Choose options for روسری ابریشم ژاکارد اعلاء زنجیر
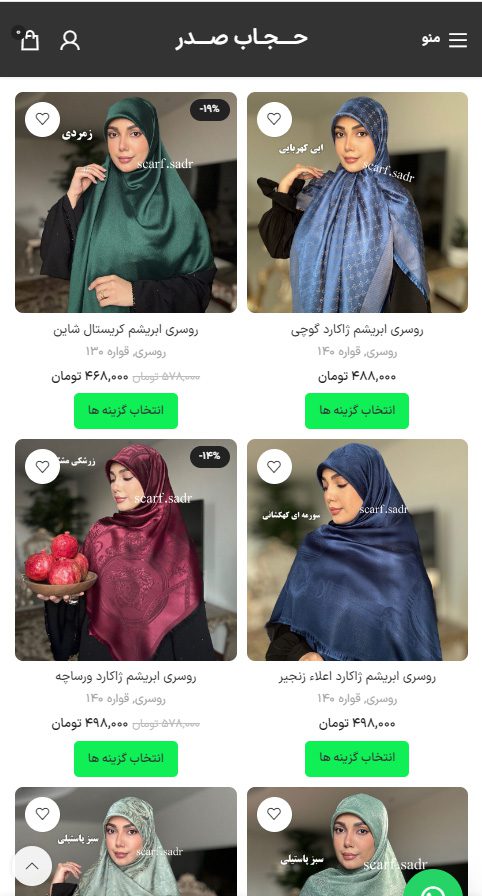Viewport: 482px width, 896px height. (357, 758)
